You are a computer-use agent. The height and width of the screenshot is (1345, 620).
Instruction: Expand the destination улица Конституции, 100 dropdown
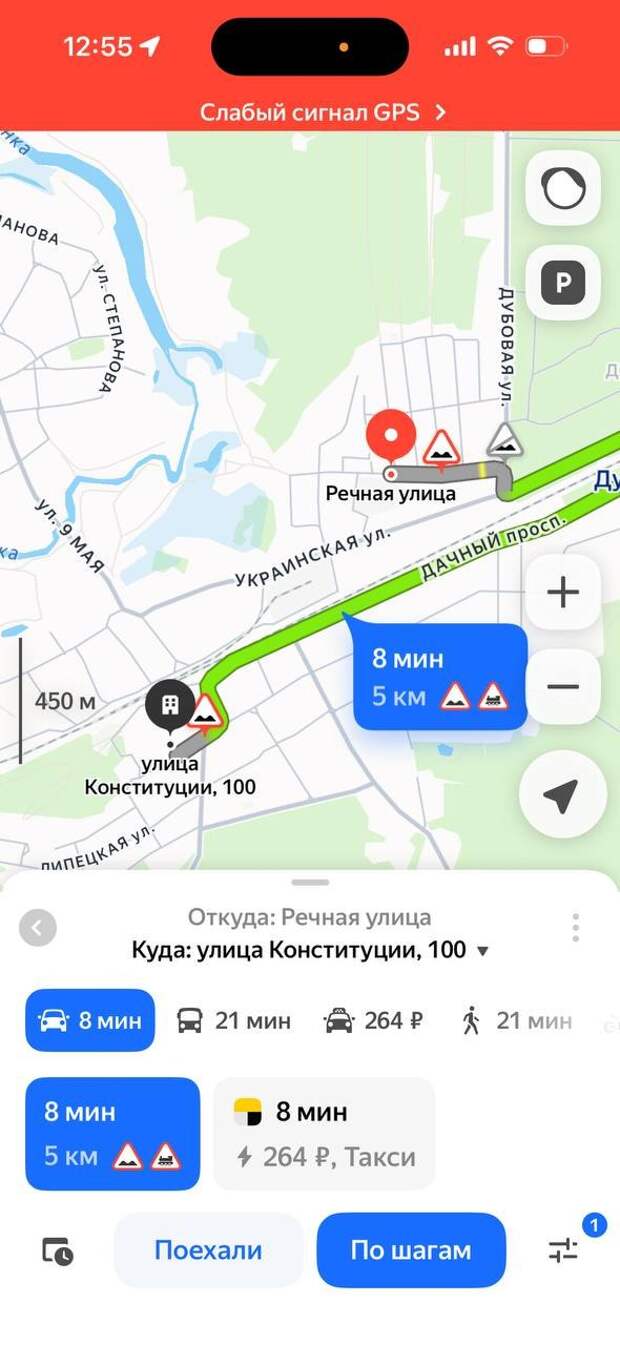(483, 951)
